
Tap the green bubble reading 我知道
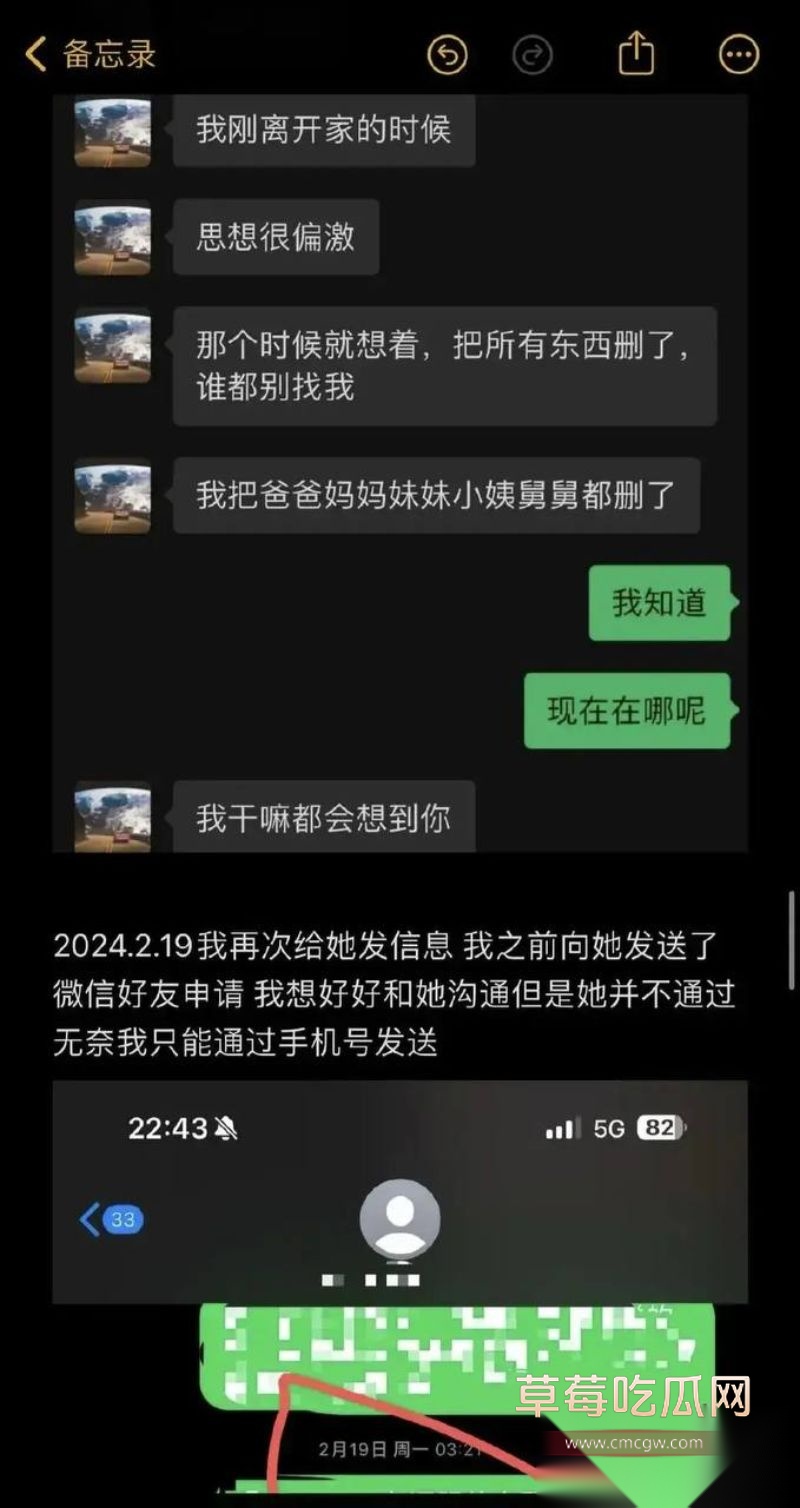pos(658,603)
